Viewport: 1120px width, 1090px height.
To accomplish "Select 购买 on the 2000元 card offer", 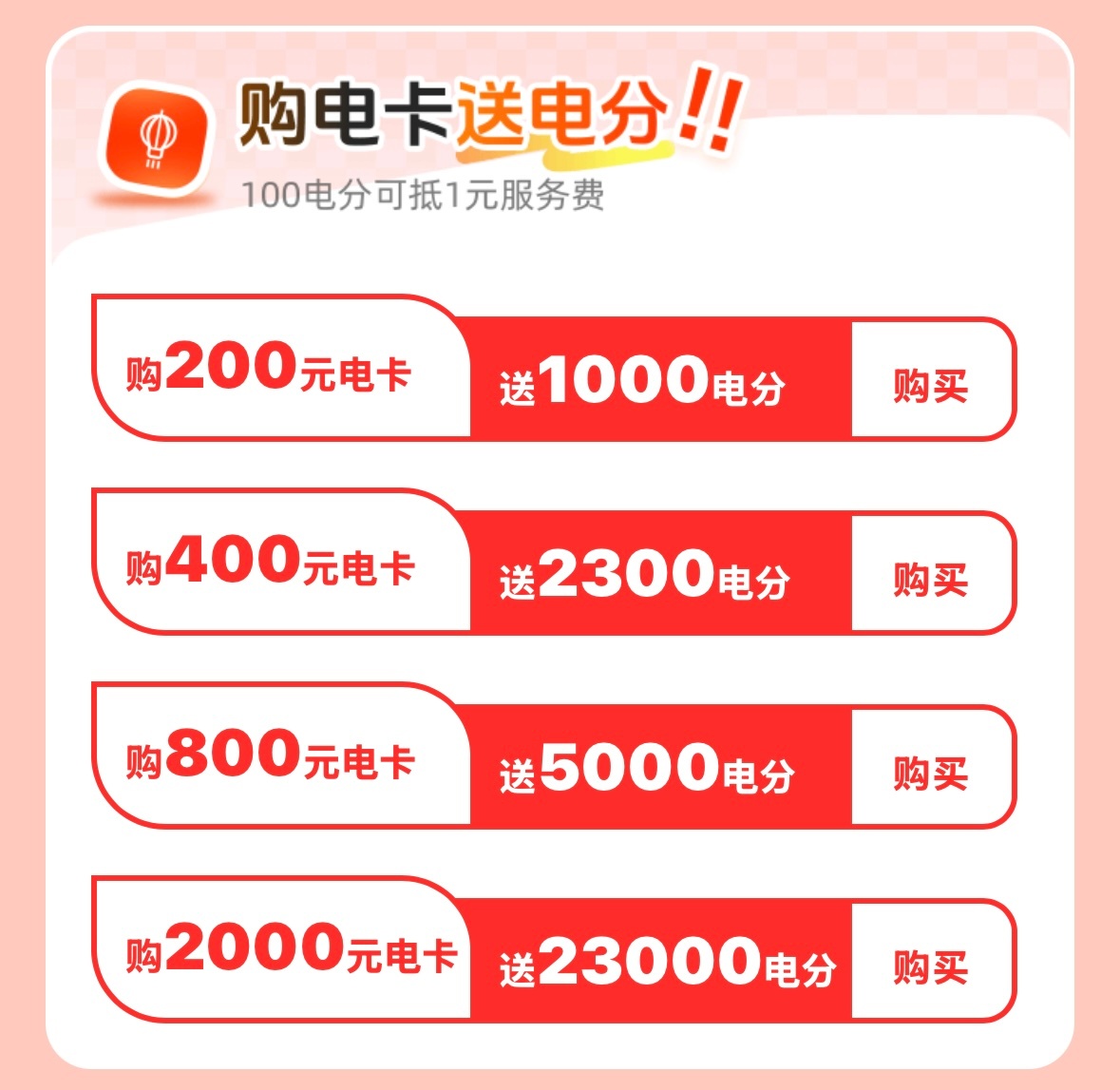I will coord(930,966).
